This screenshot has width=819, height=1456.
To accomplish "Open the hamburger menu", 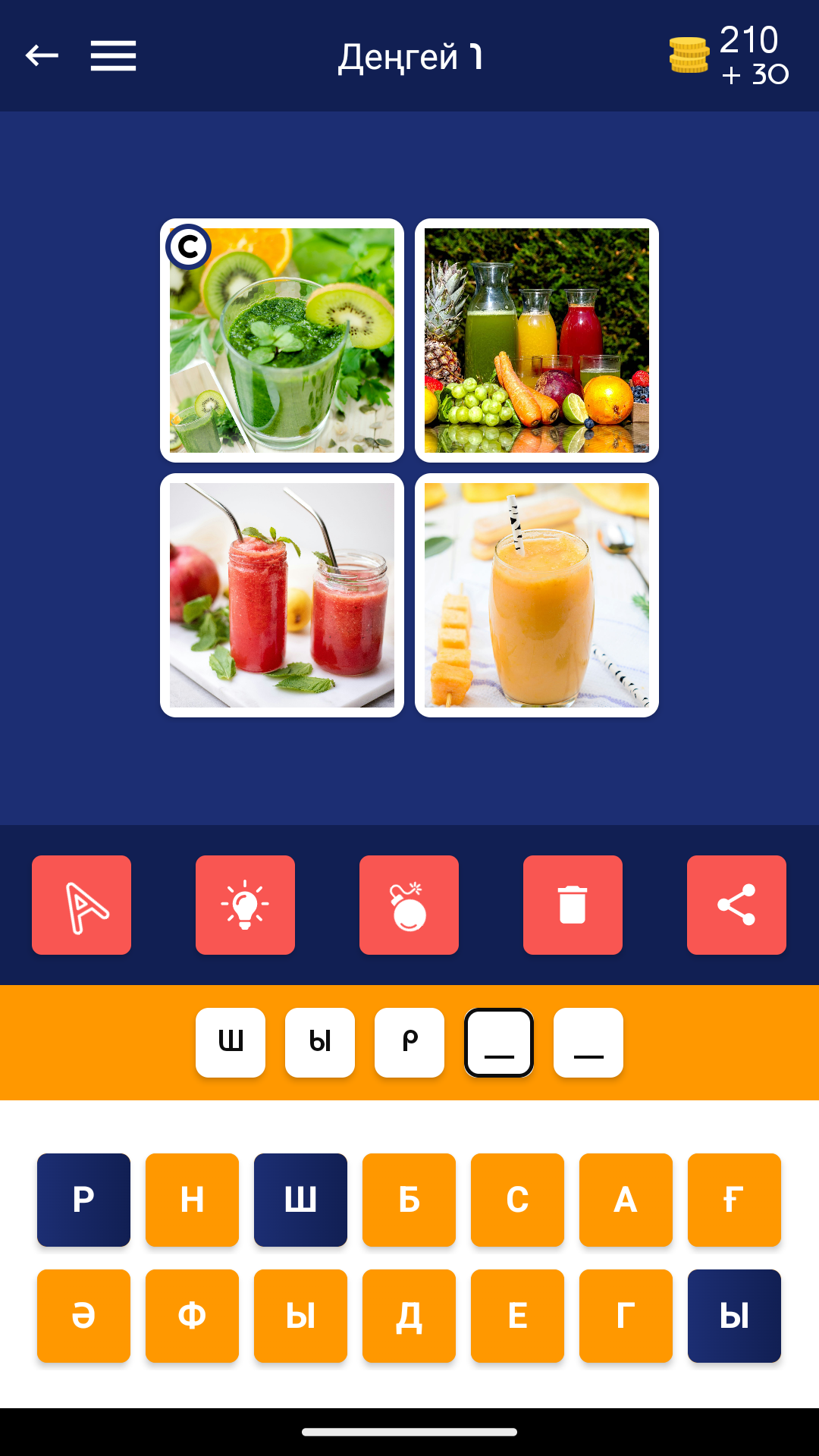I will pos(113,56).
